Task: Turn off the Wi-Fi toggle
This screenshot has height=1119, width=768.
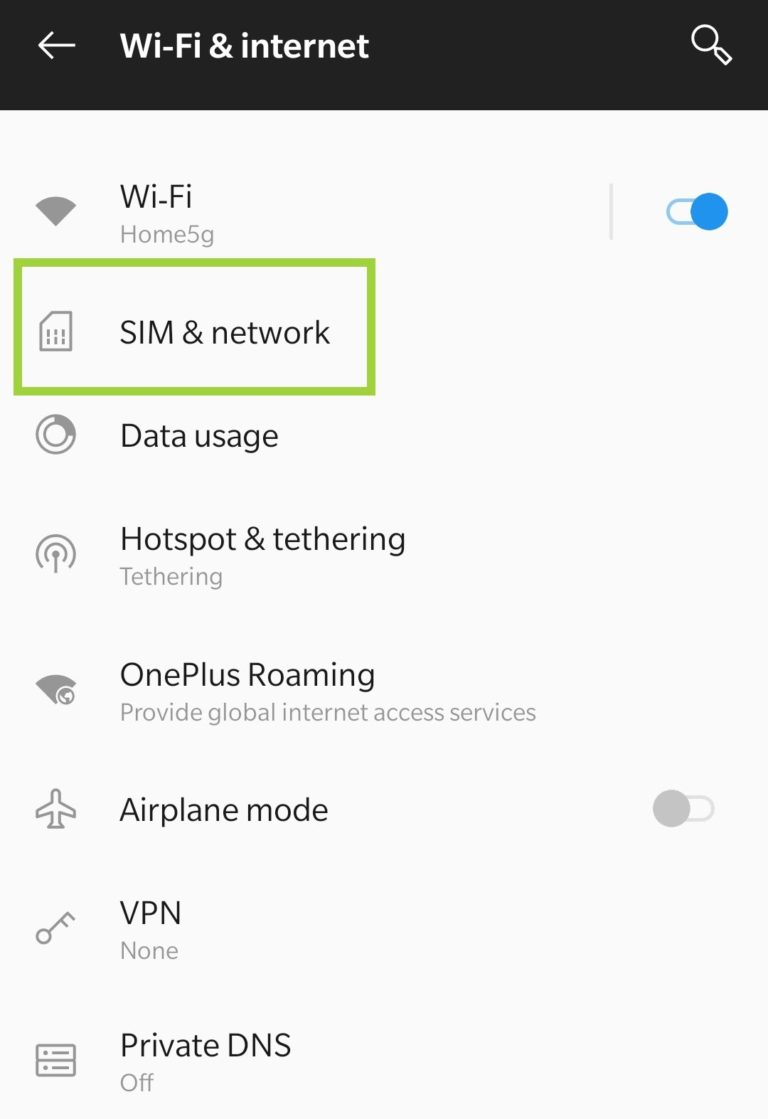Action: (695, 211)
